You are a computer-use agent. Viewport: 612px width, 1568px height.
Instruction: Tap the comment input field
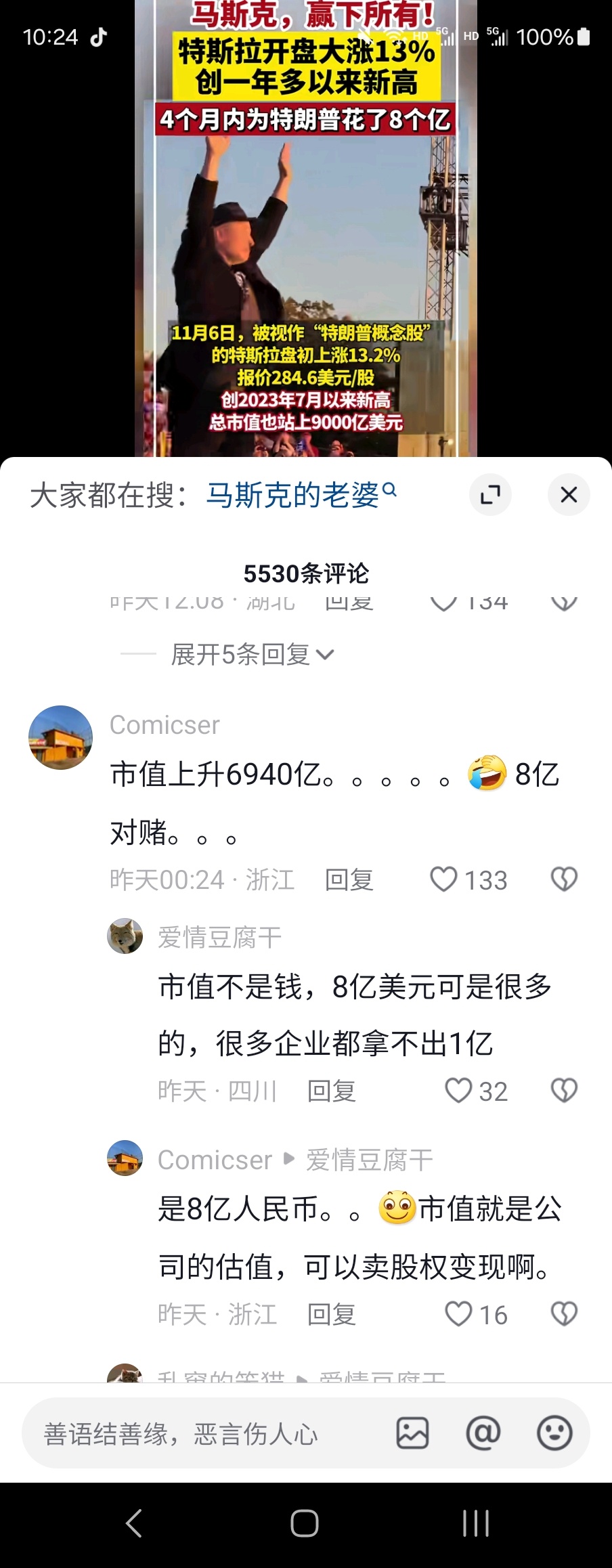[x=203, y=1433]
